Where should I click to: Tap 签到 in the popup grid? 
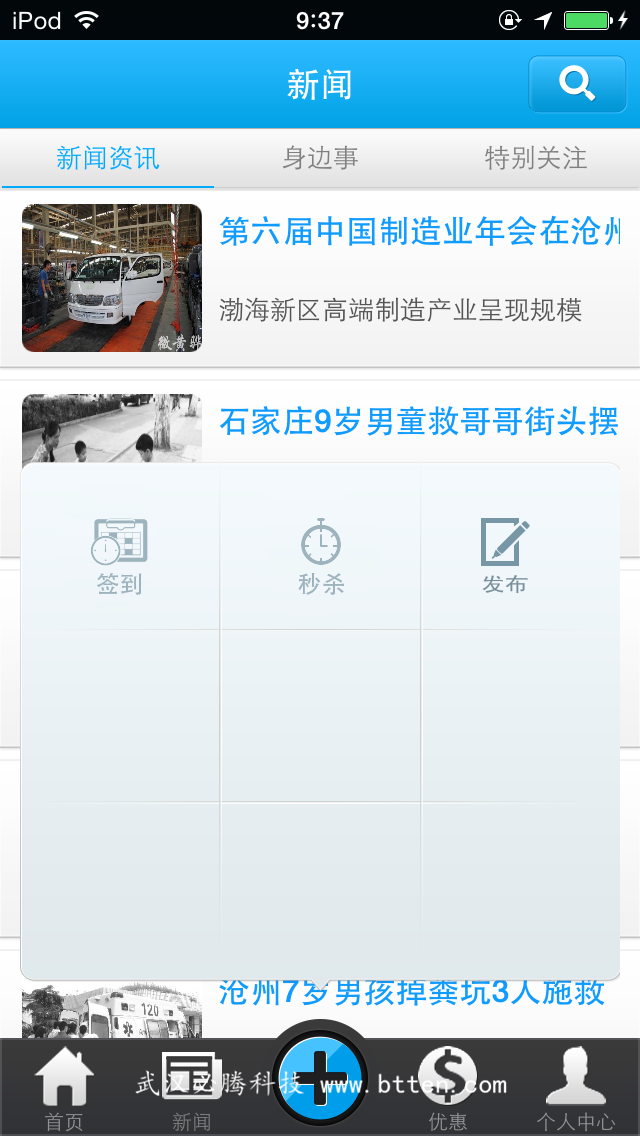[120, 556]
